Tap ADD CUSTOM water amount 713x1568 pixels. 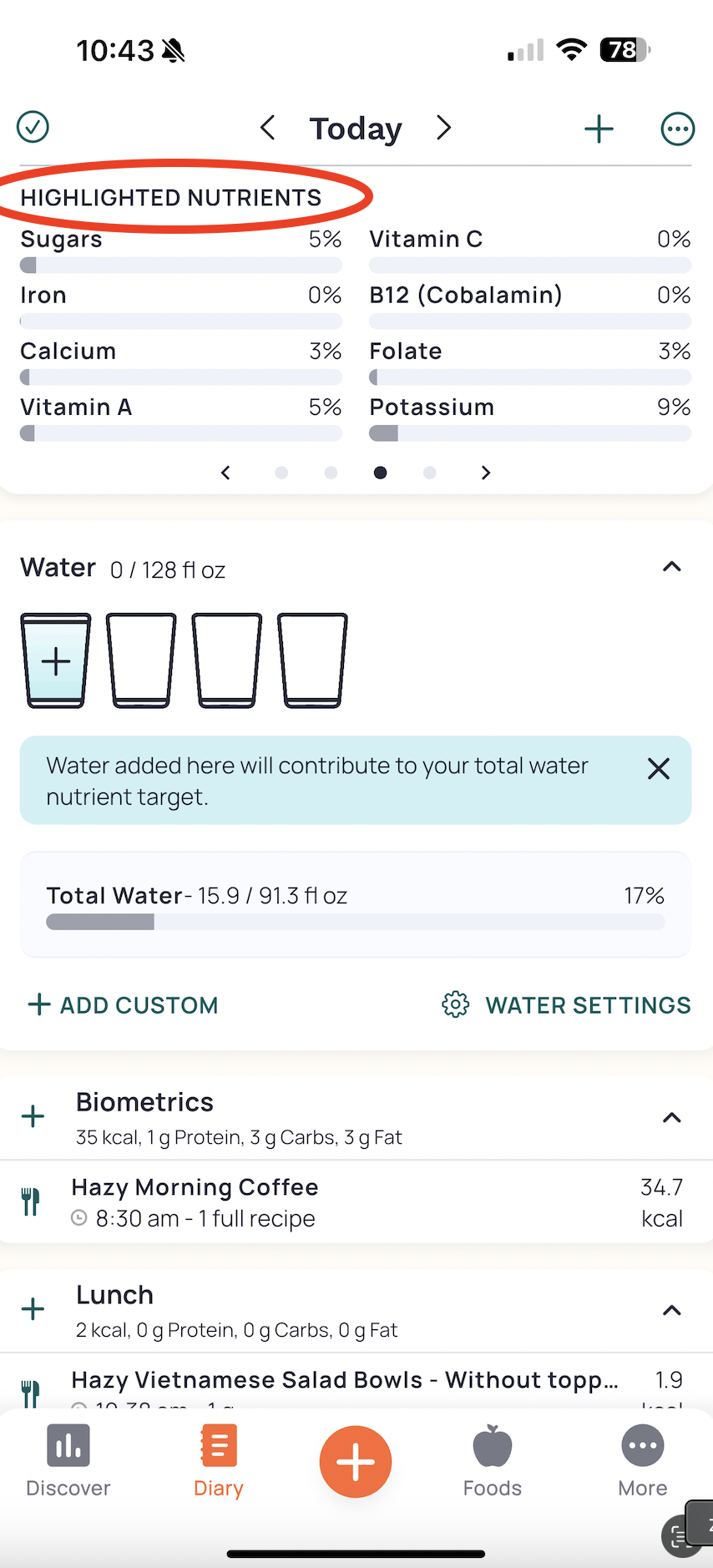[x=123, y=1004]
